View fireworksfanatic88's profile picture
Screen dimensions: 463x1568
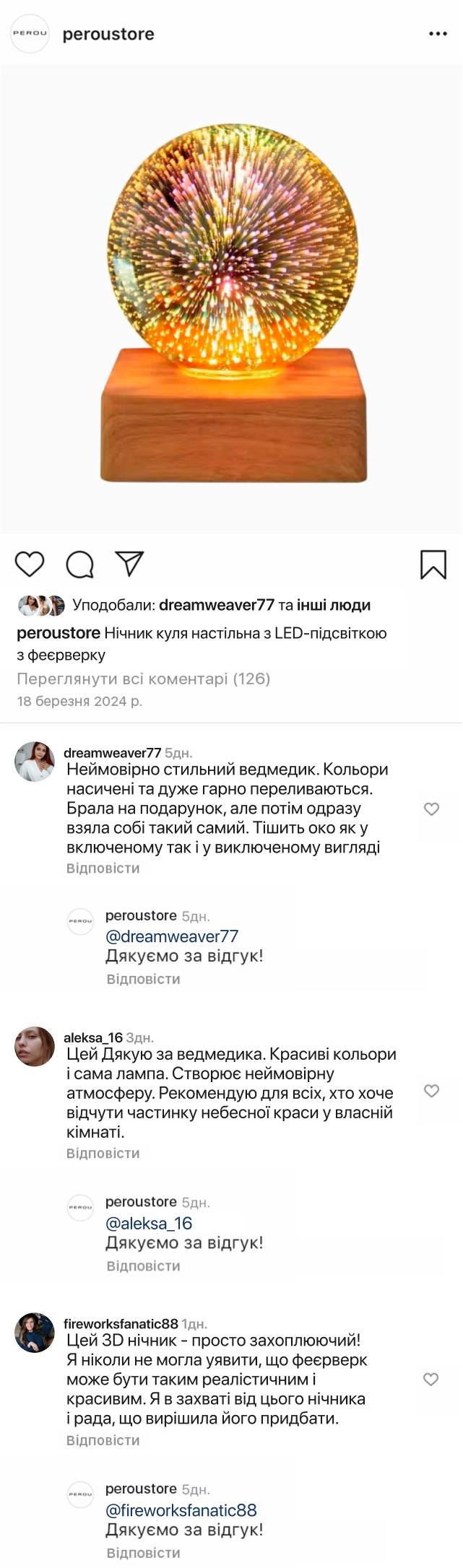[x=35, y=1332]
